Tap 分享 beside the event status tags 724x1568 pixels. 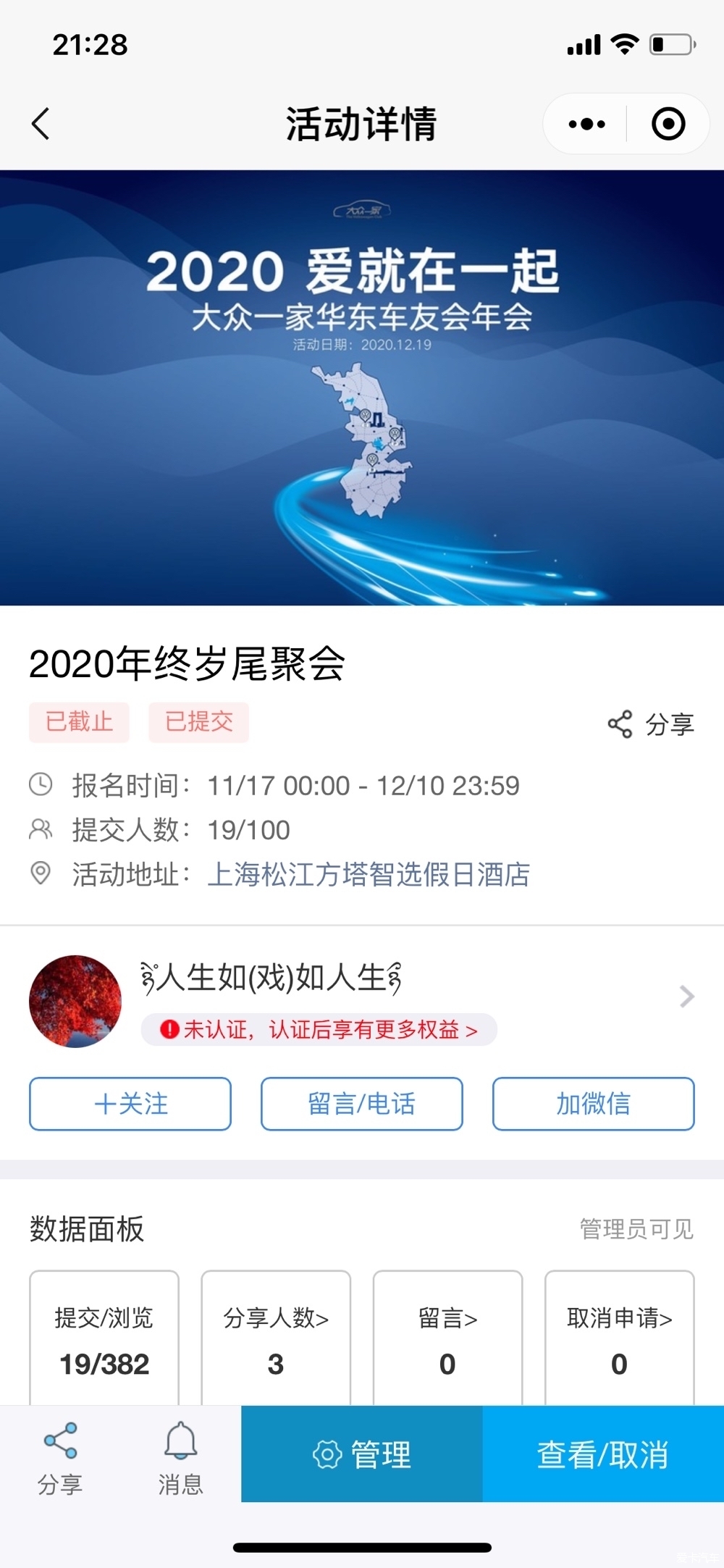point(652,724)
